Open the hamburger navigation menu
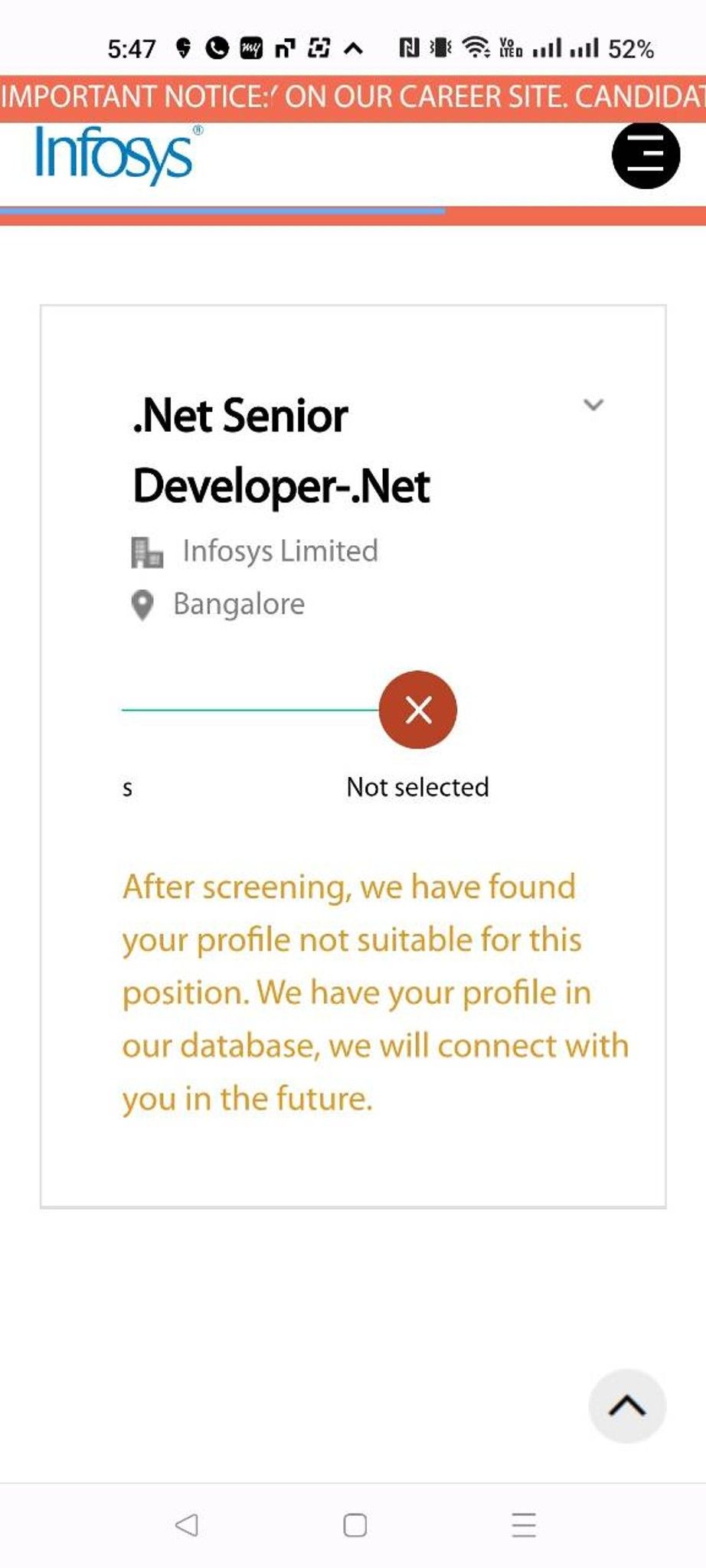 click(646, 155)
